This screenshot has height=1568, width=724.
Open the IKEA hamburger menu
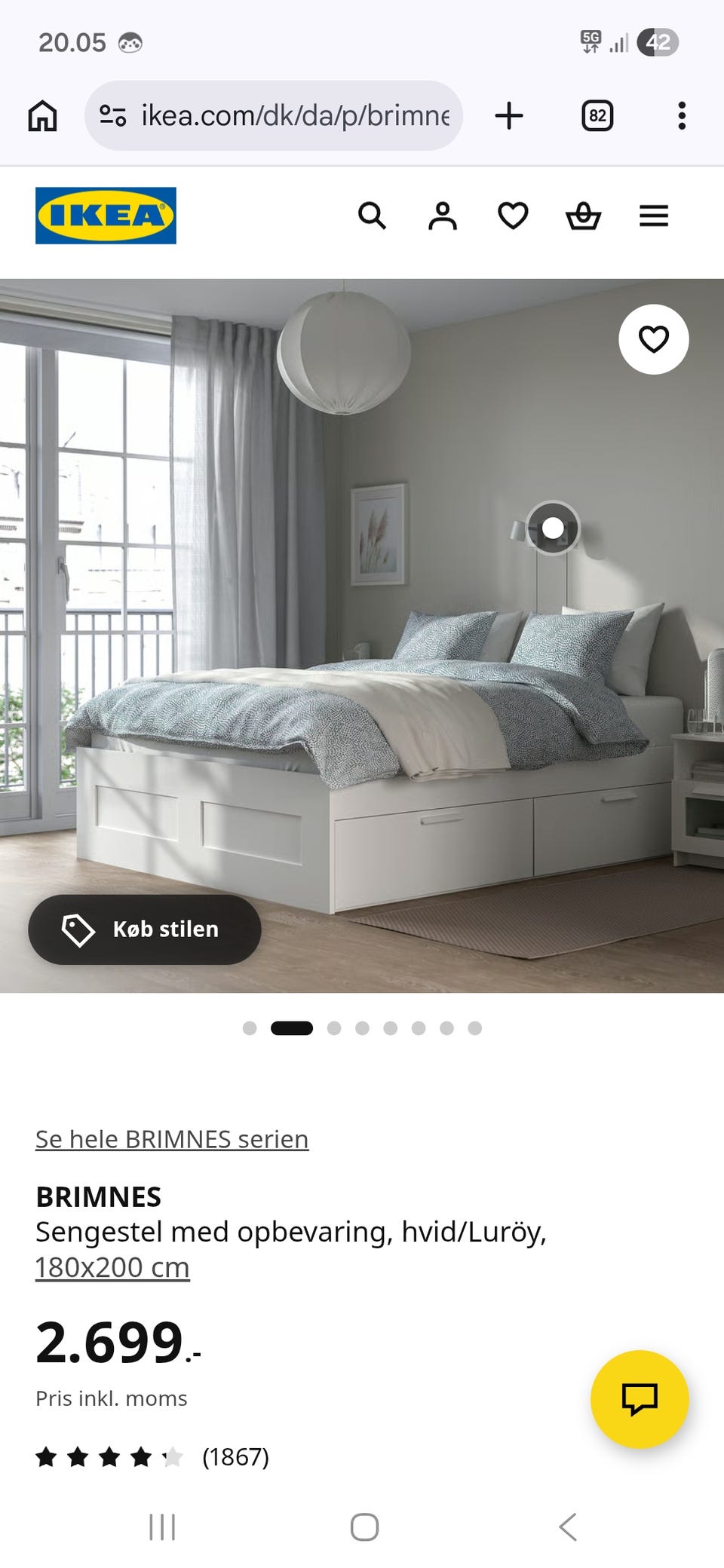(x=654, y=216)
